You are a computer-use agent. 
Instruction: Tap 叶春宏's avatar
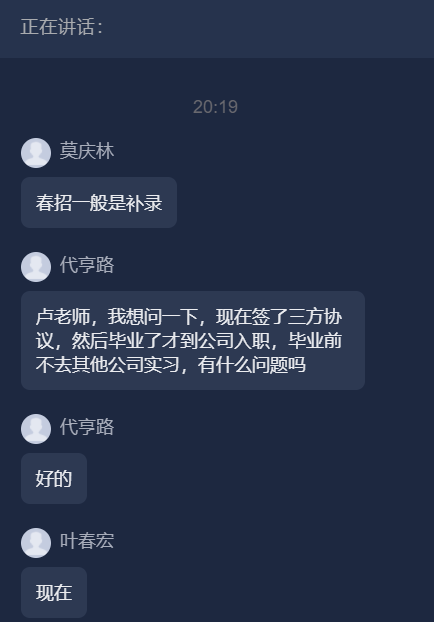tap(36, 543)
